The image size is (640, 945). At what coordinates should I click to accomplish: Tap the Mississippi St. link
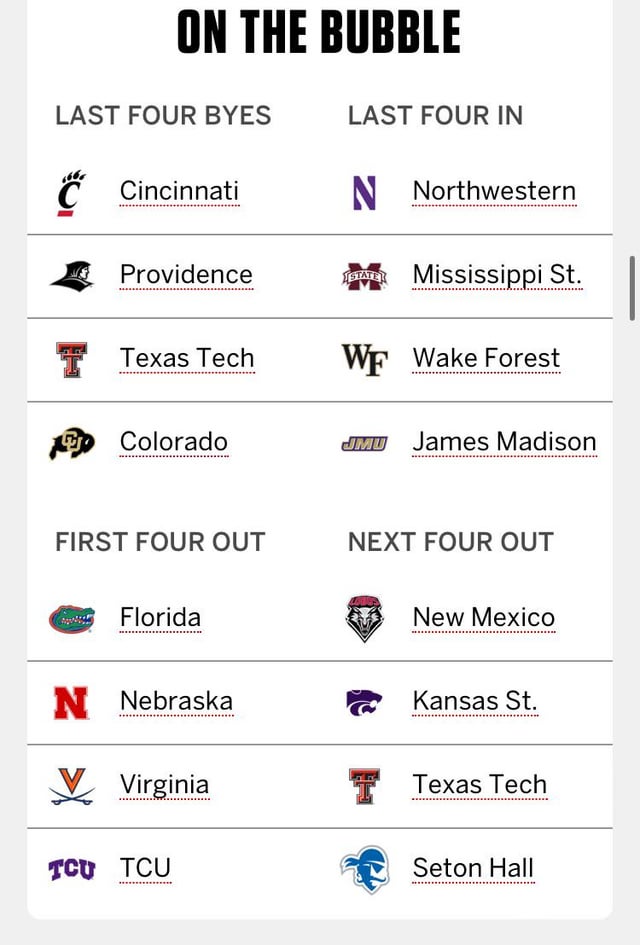click(497, 274)
